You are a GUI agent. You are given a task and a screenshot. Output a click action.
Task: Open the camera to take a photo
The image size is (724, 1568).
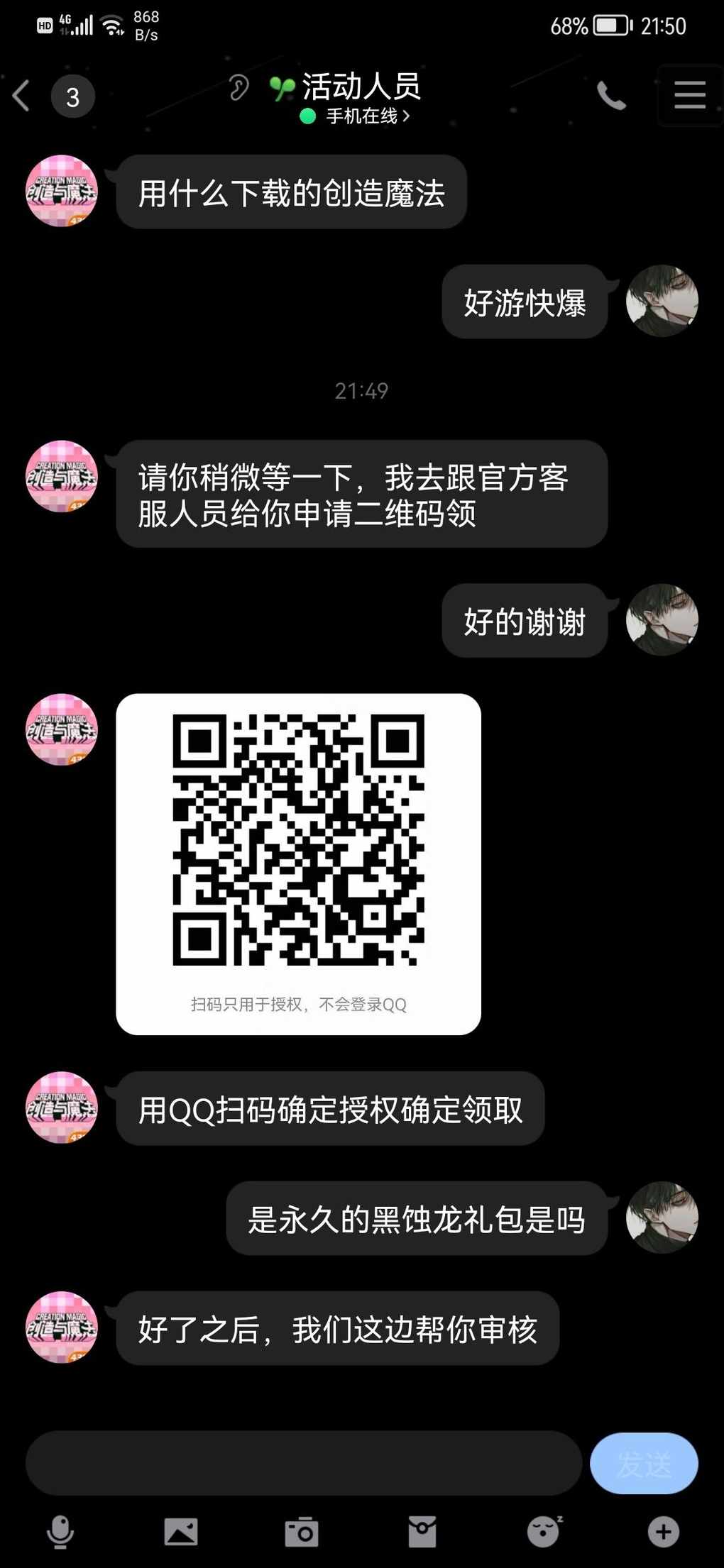point(302,1532)
